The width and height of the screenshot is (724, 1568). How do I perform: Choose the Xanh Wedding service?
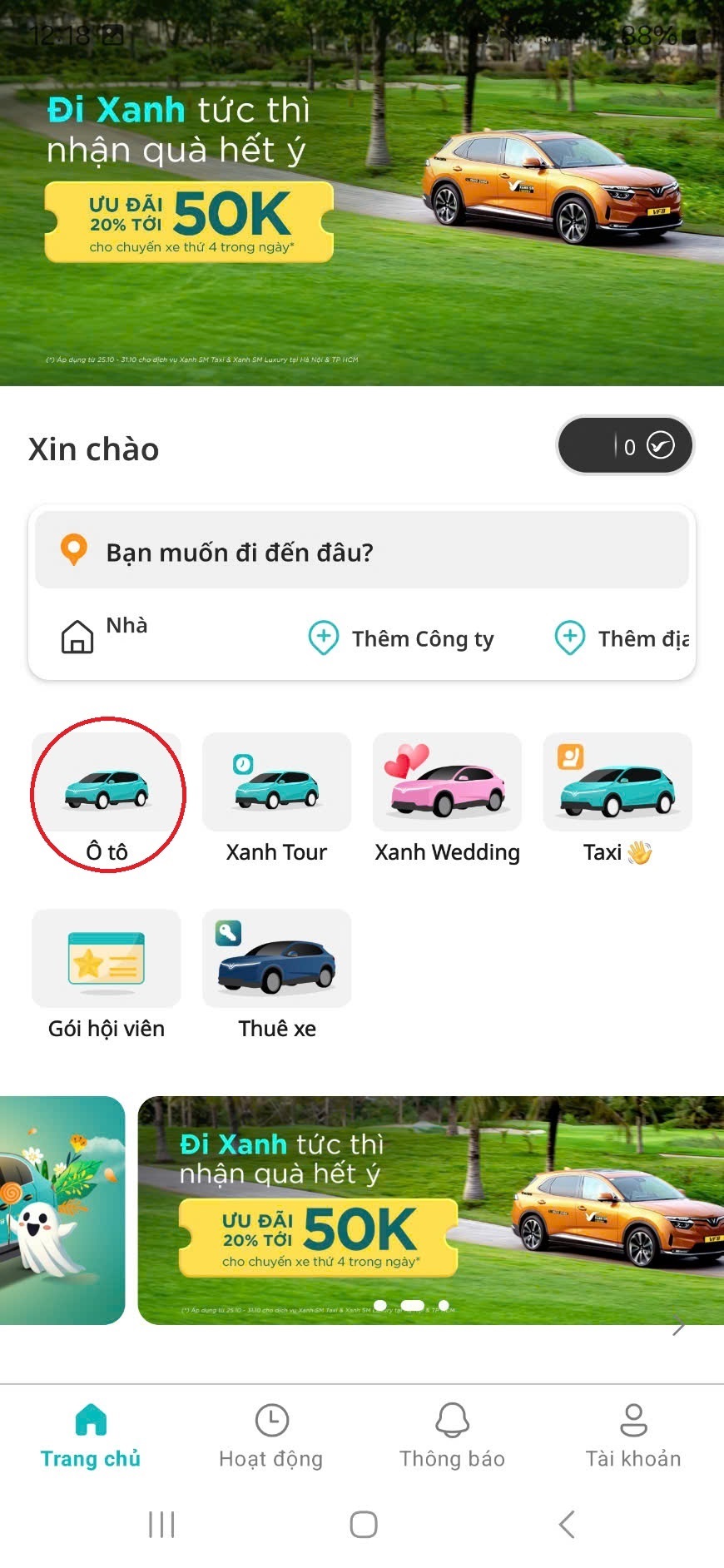[447, 797]
